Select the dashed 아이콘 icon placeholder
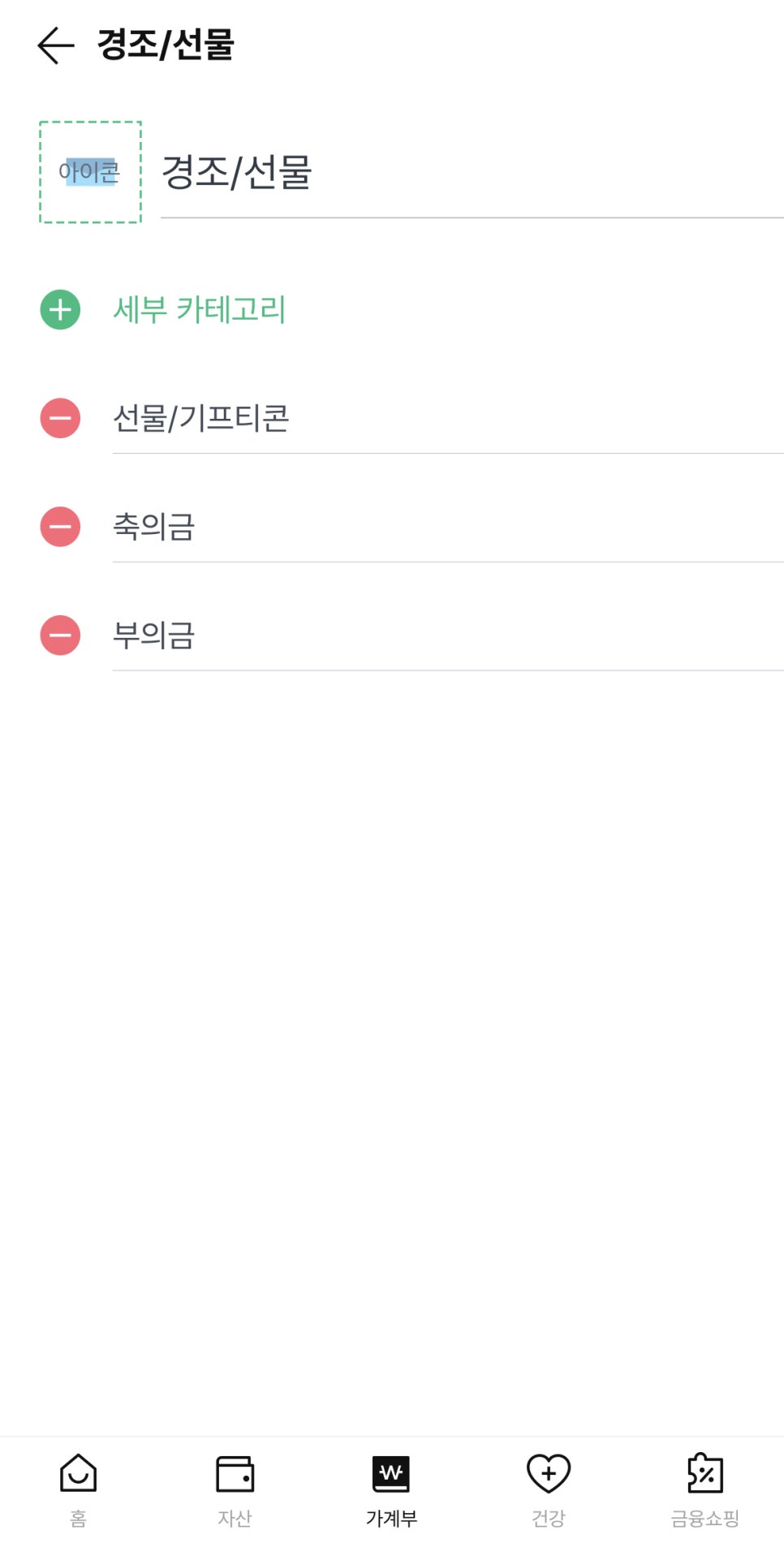The width and height of the screenshot is (784, 1556). tap(90, 172)
